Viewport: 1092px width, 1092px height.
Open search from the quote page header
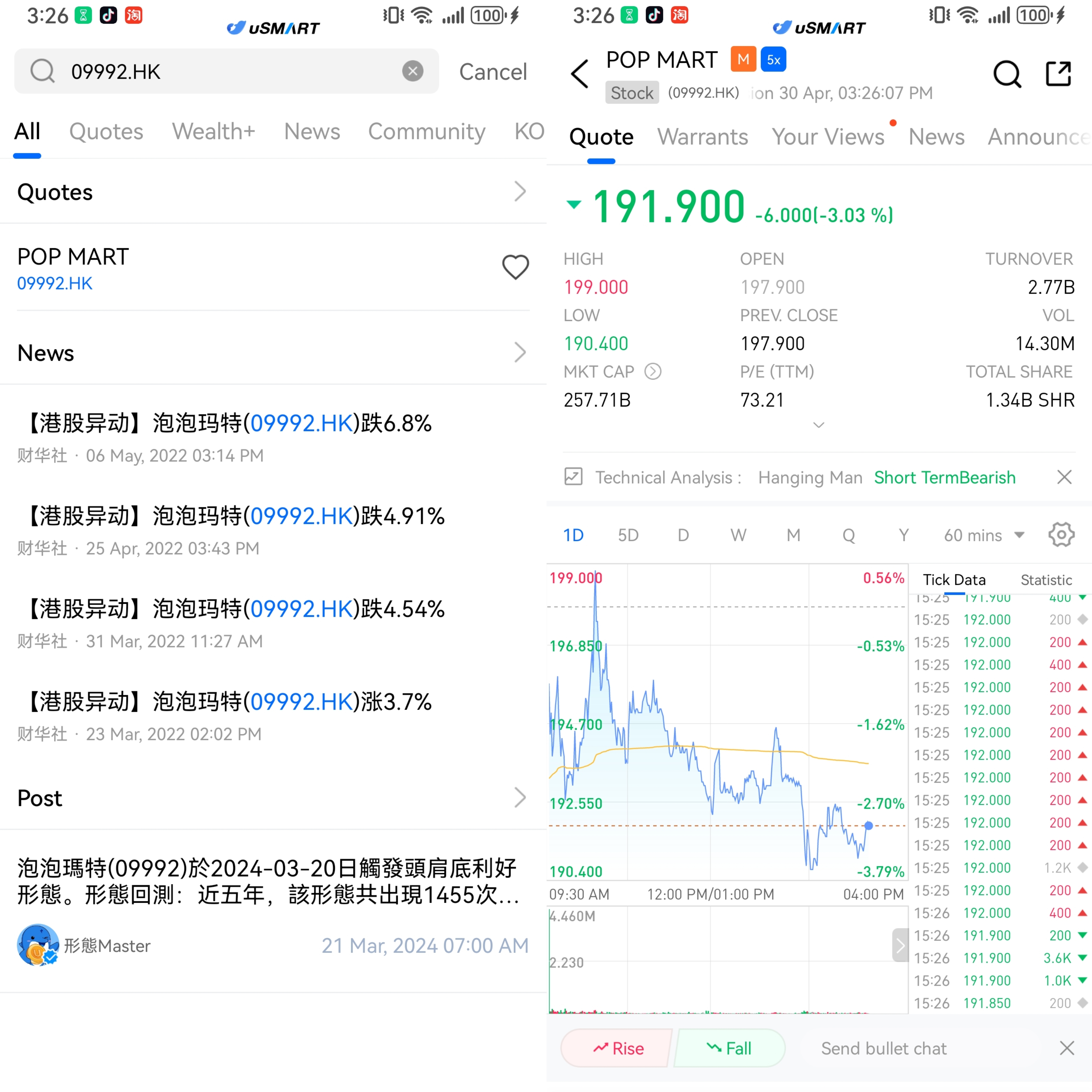[x=1007, y=74]
